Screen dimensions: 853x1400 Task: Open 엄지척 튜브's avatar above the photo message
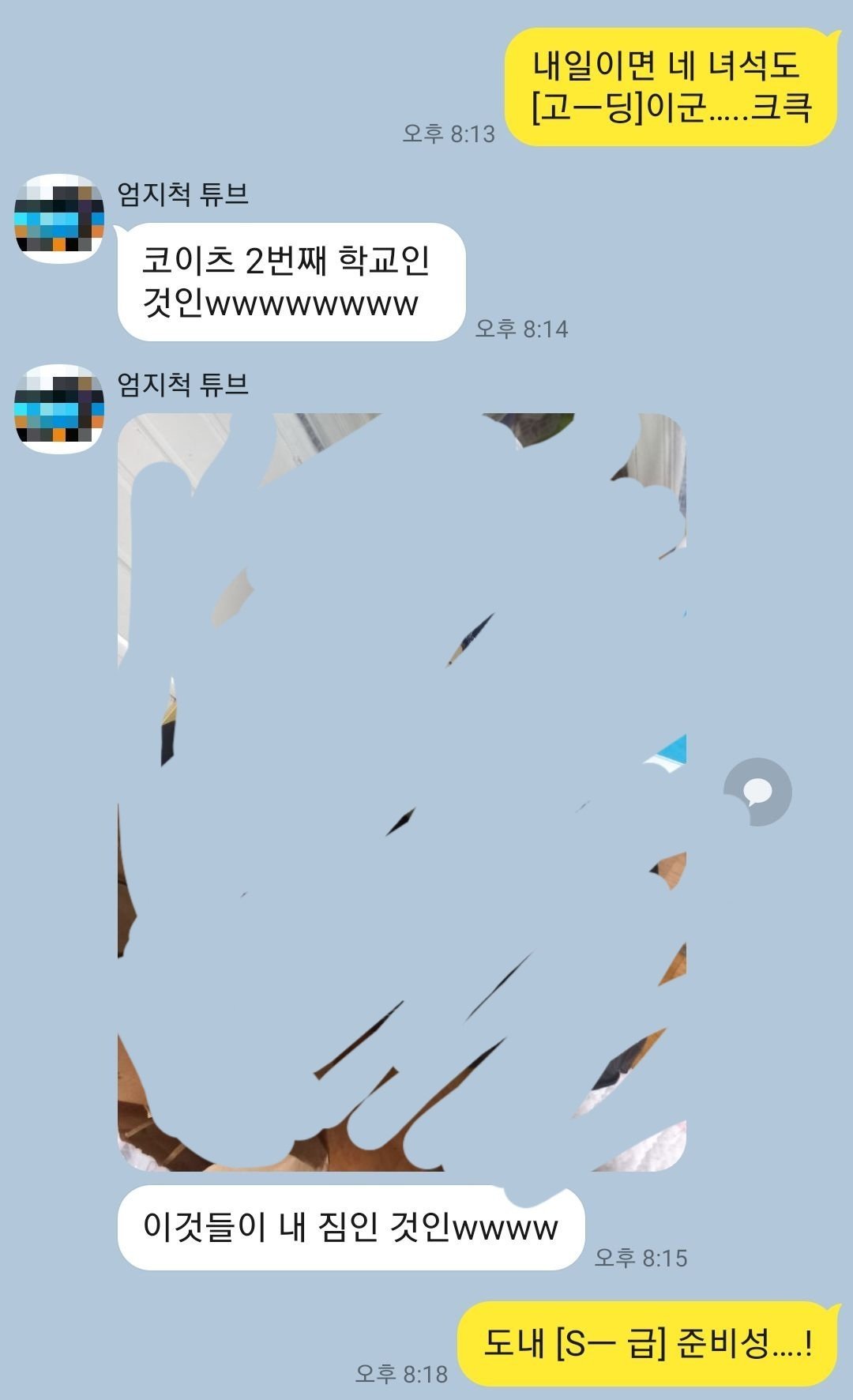pyautogui.click(x=59, y=409)
